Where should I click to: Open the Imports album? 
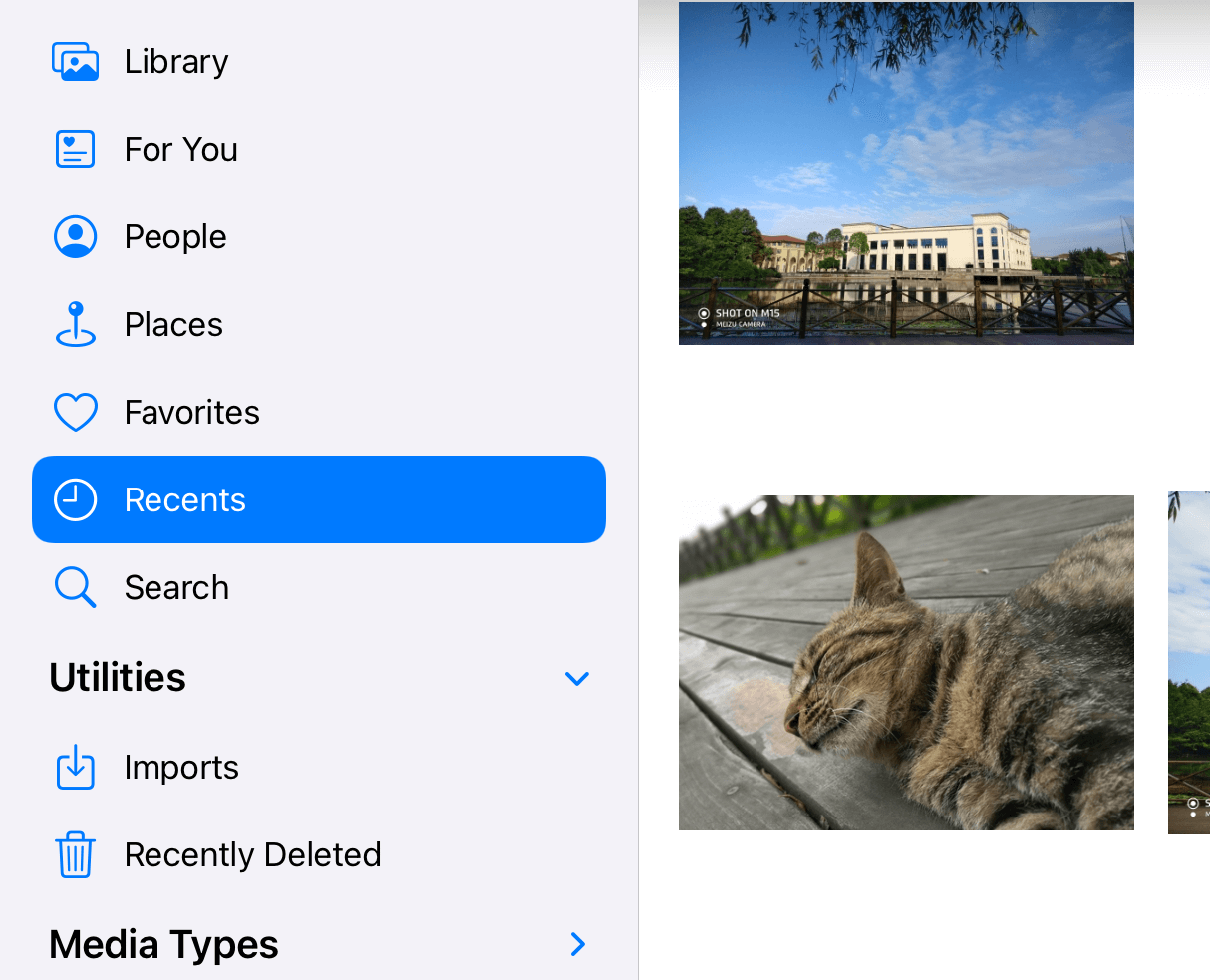180,768
